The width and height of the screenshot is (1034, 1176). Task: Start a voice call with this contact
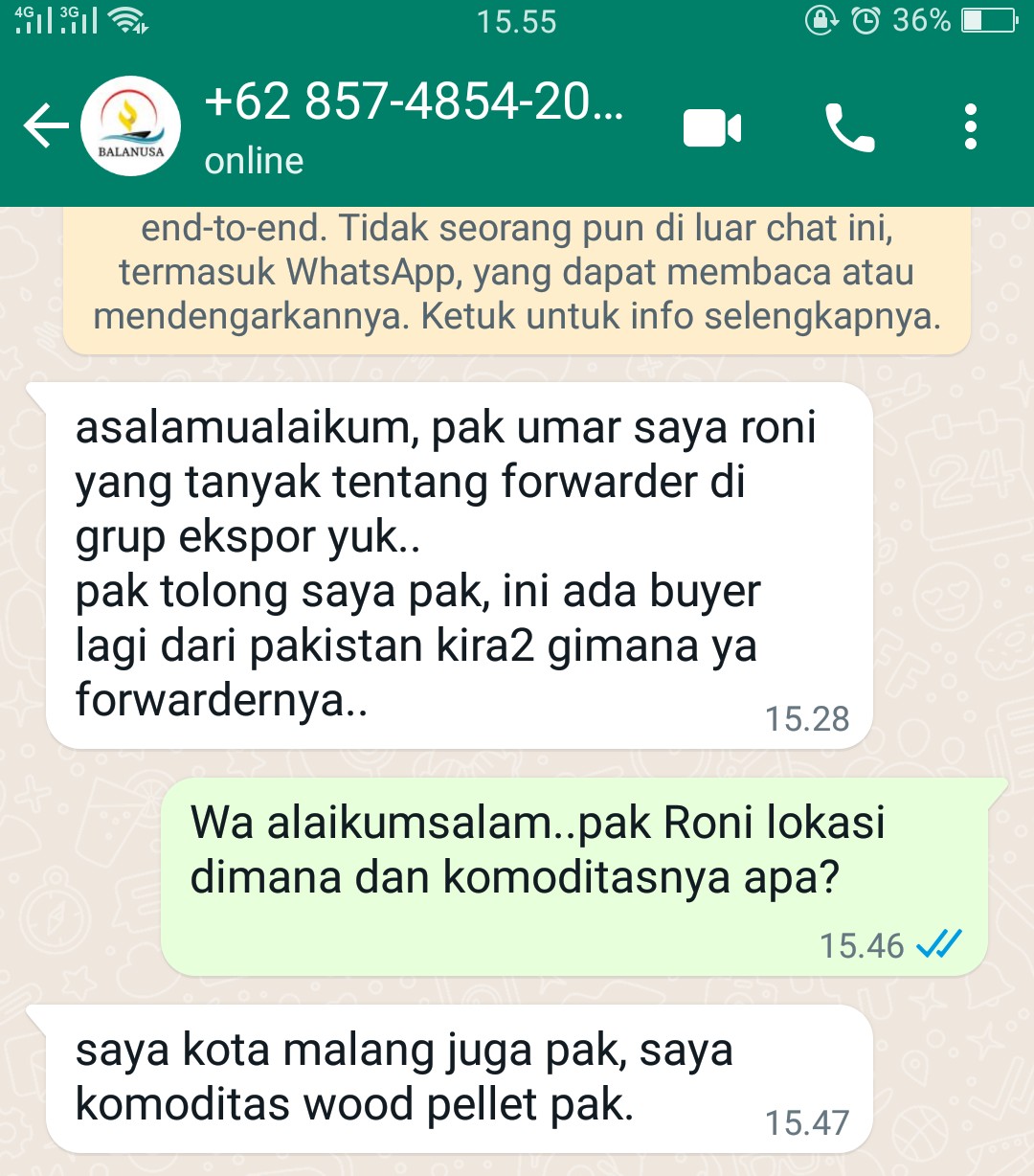(849, 128)
